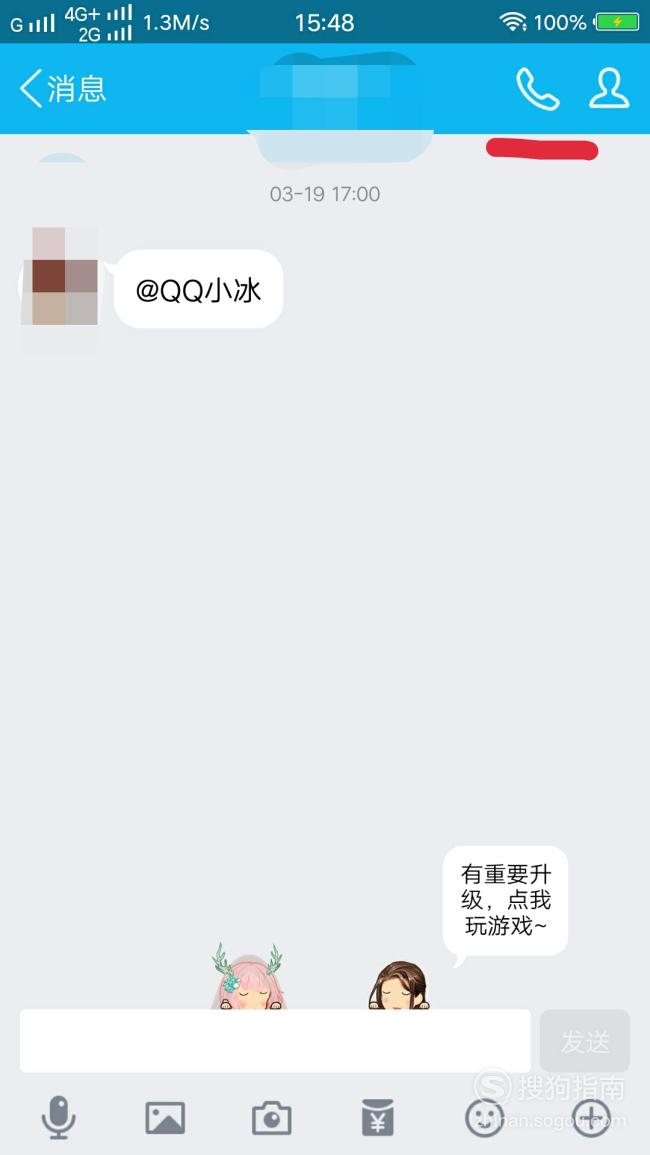The height and width of the screenshot is (1155, 650).
Task: Send a red packet with the ¥ icon
Action: [x=378, y=1118]
